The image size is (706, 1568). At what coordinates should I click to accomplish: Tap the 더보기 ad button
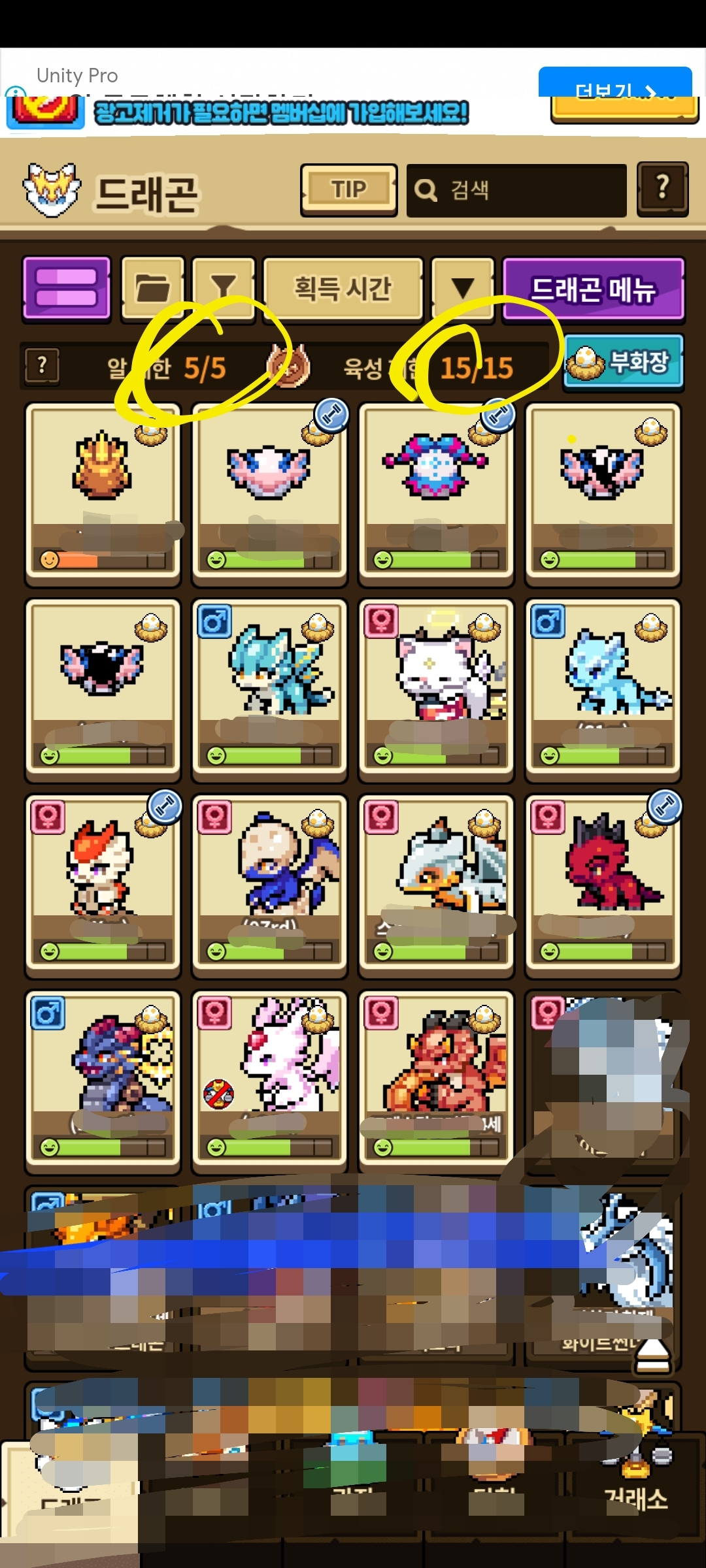614,83
